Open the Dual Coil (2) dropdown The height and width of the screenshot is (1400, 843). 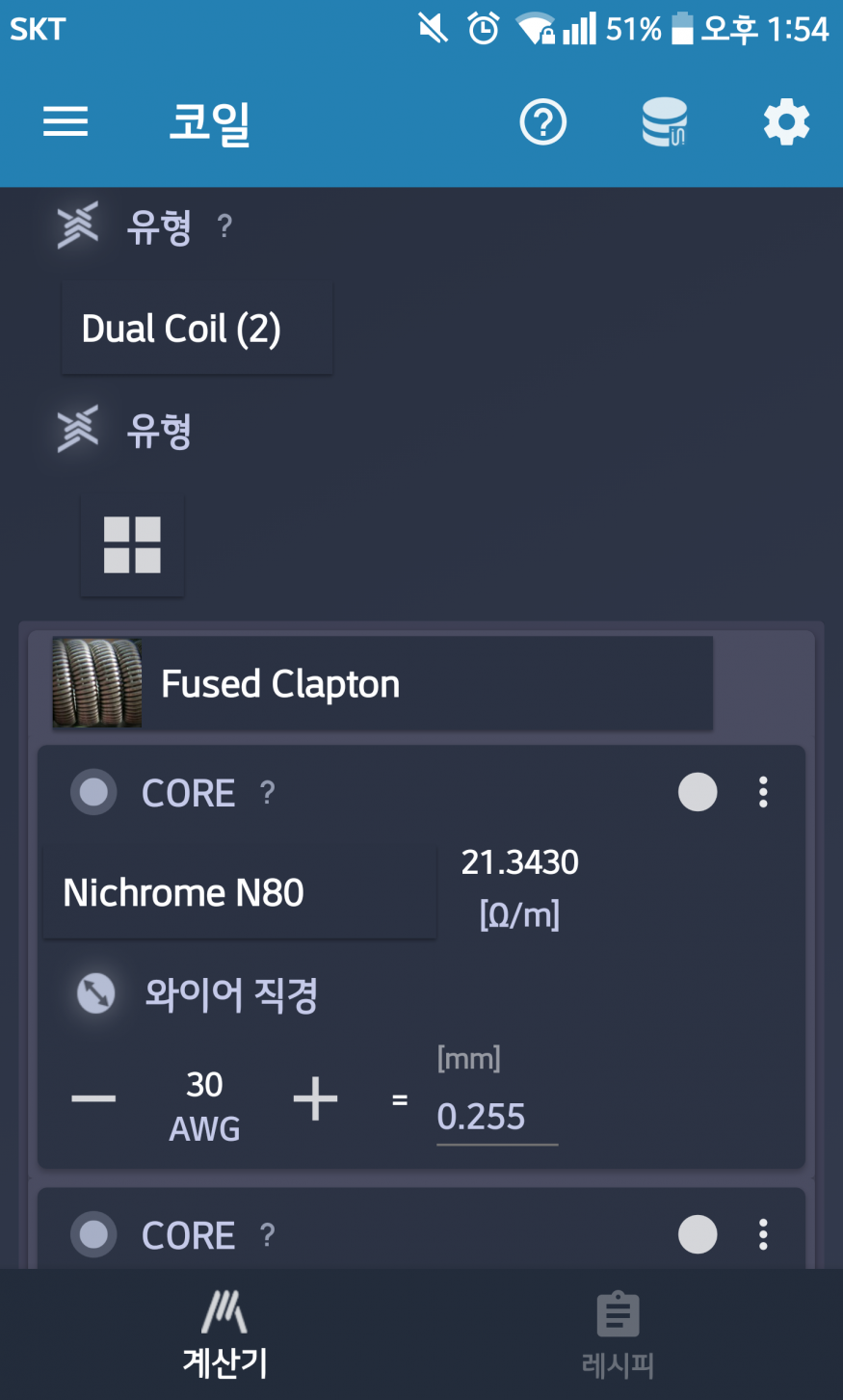(x=198, y=329)
